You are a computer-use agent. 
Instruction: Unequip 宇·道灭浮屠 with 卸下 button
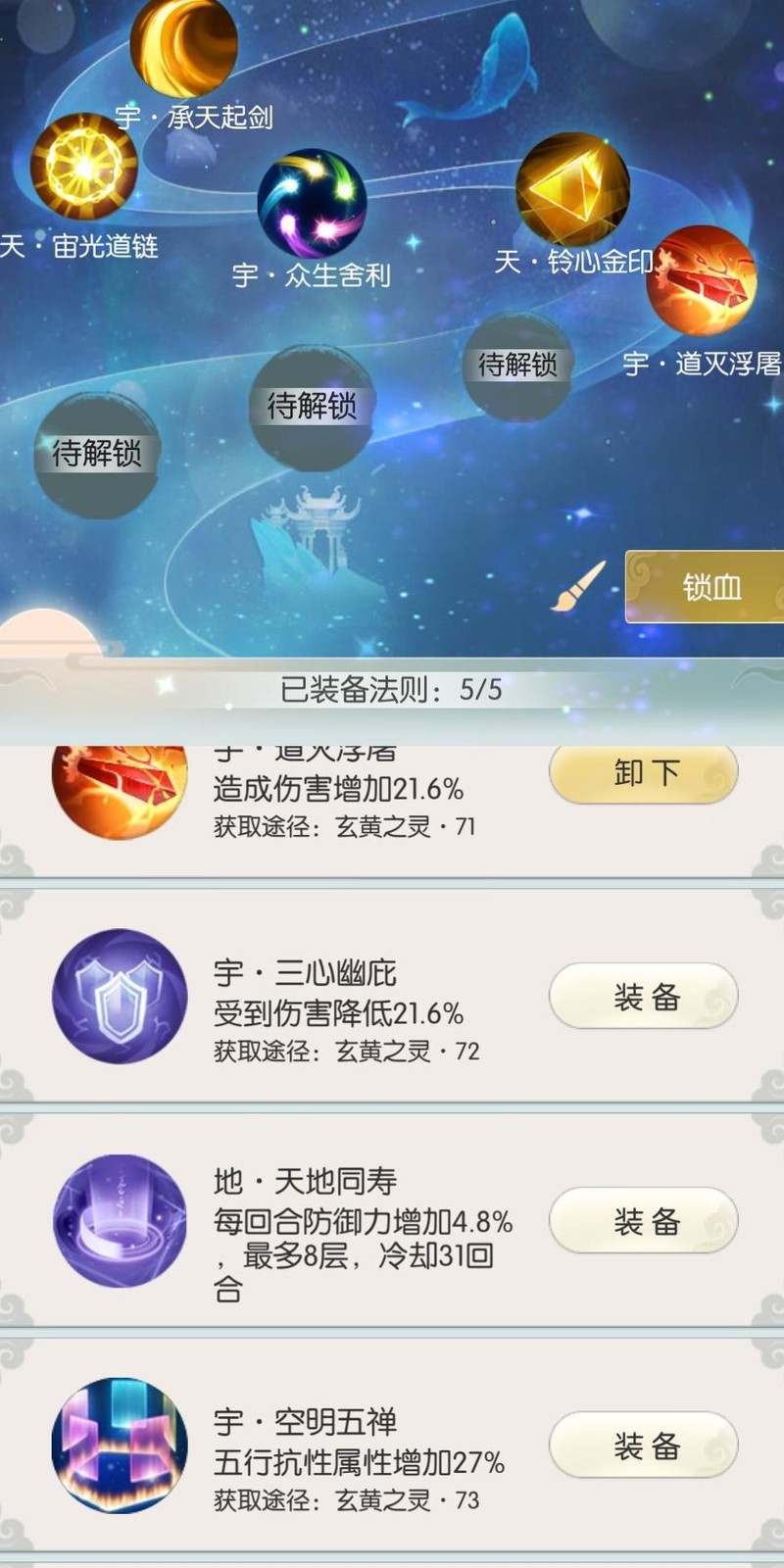643,774
